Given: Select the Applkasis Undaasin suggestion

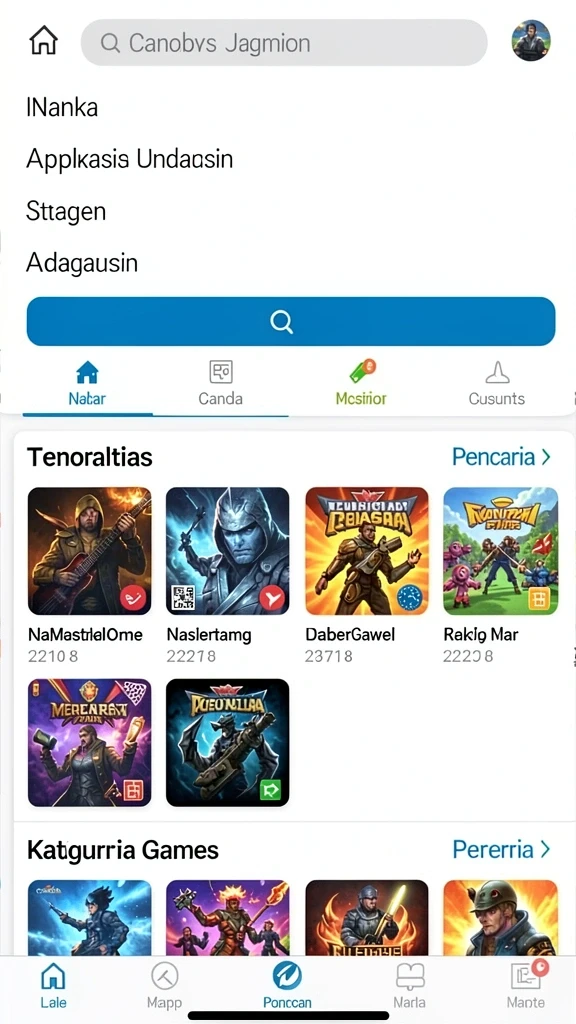Looking at the screenshot, I should [x=129, y=159].
